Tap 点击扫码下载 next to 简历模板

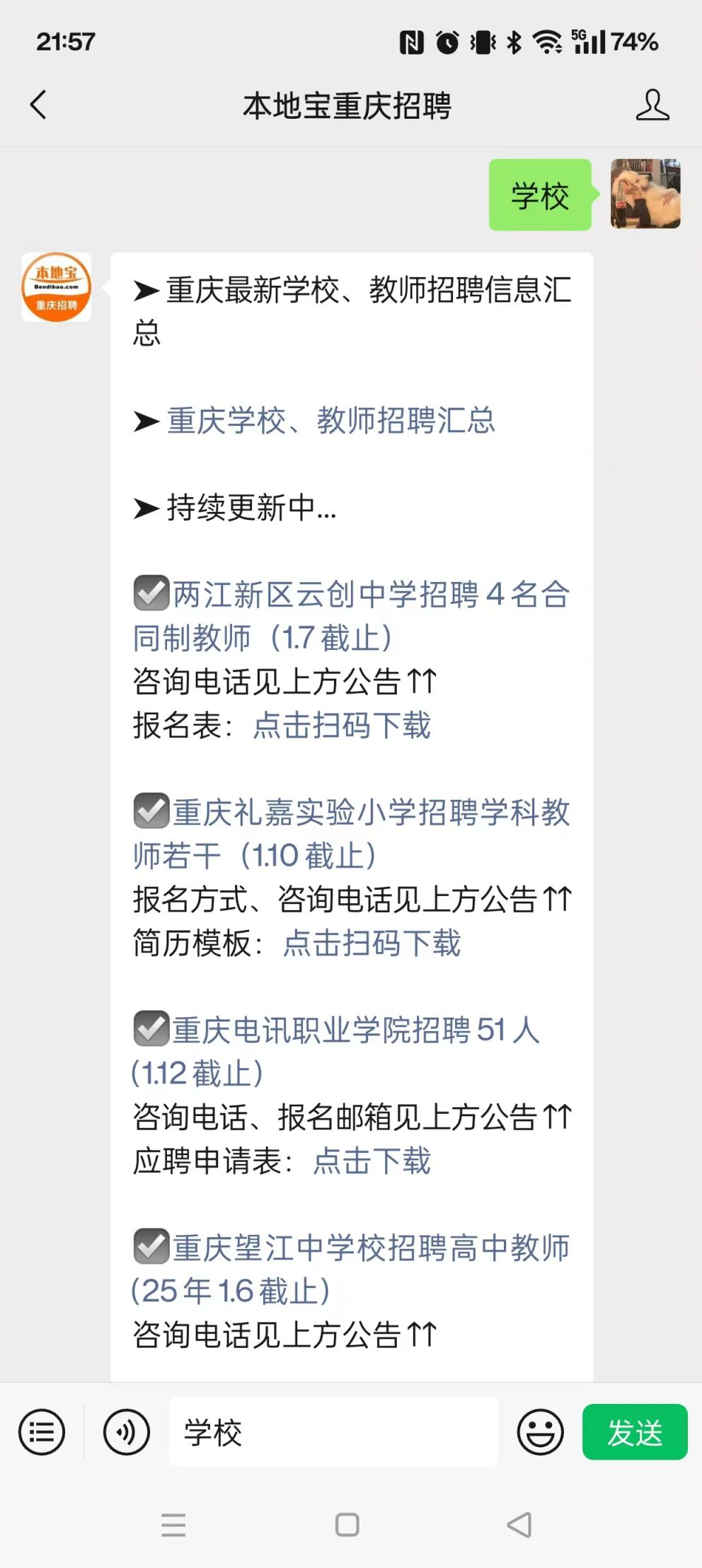coord(372,943)
